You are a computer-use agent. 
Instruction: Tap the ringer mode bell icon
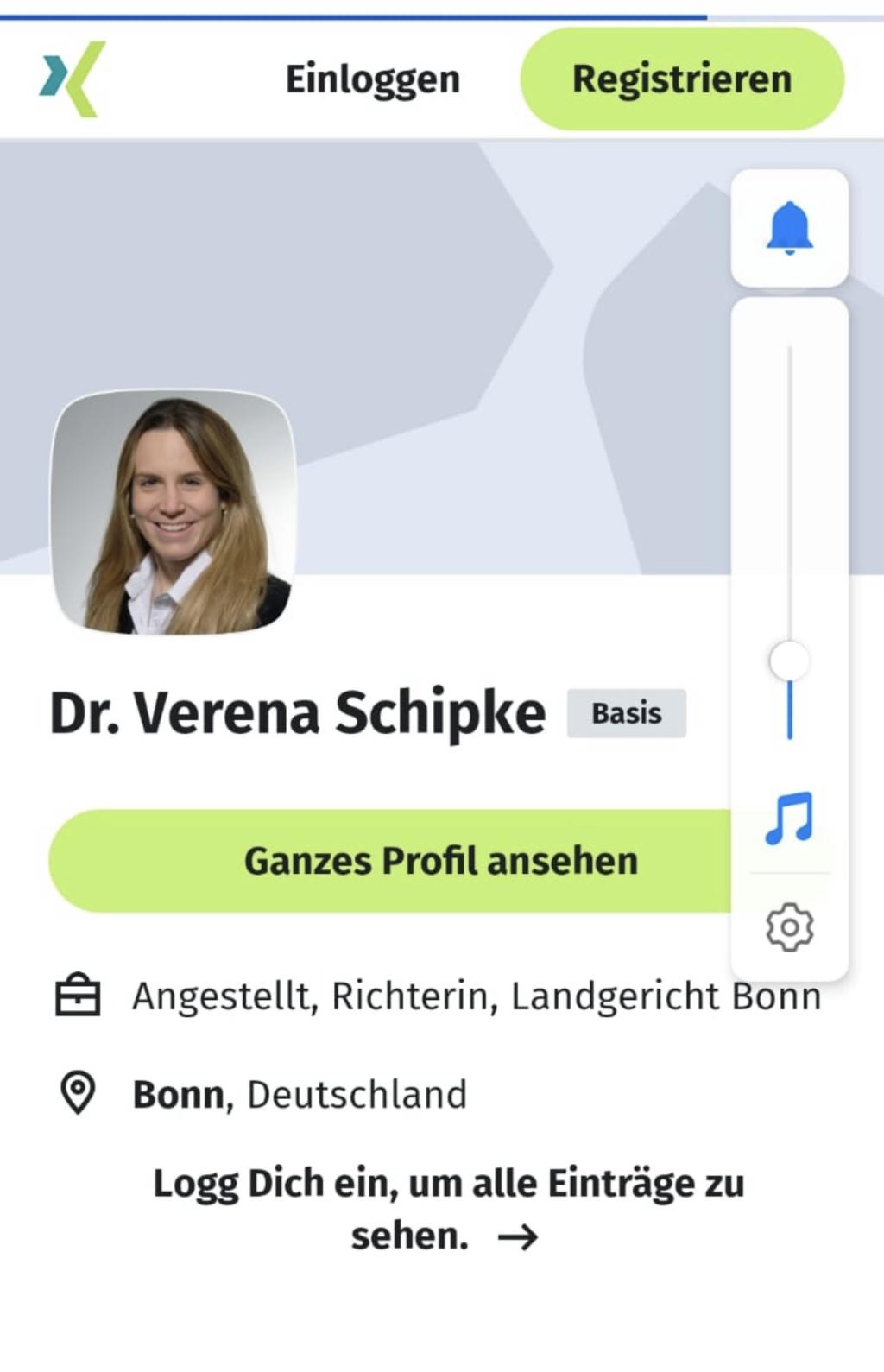coord(789,228)
